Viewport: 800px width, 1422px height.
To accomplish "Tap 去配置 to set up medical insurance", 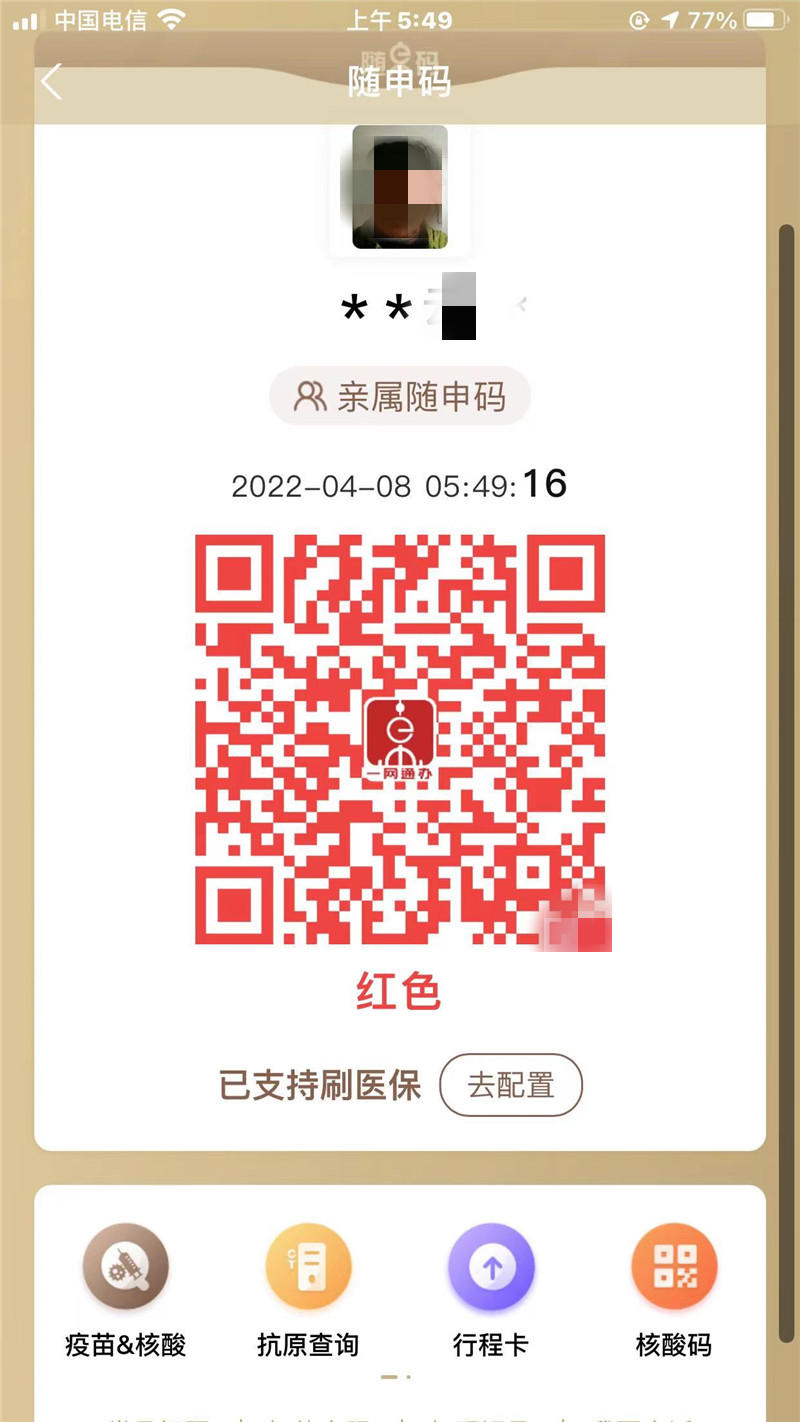I will pyautogui.click(x=511, y=1085).
